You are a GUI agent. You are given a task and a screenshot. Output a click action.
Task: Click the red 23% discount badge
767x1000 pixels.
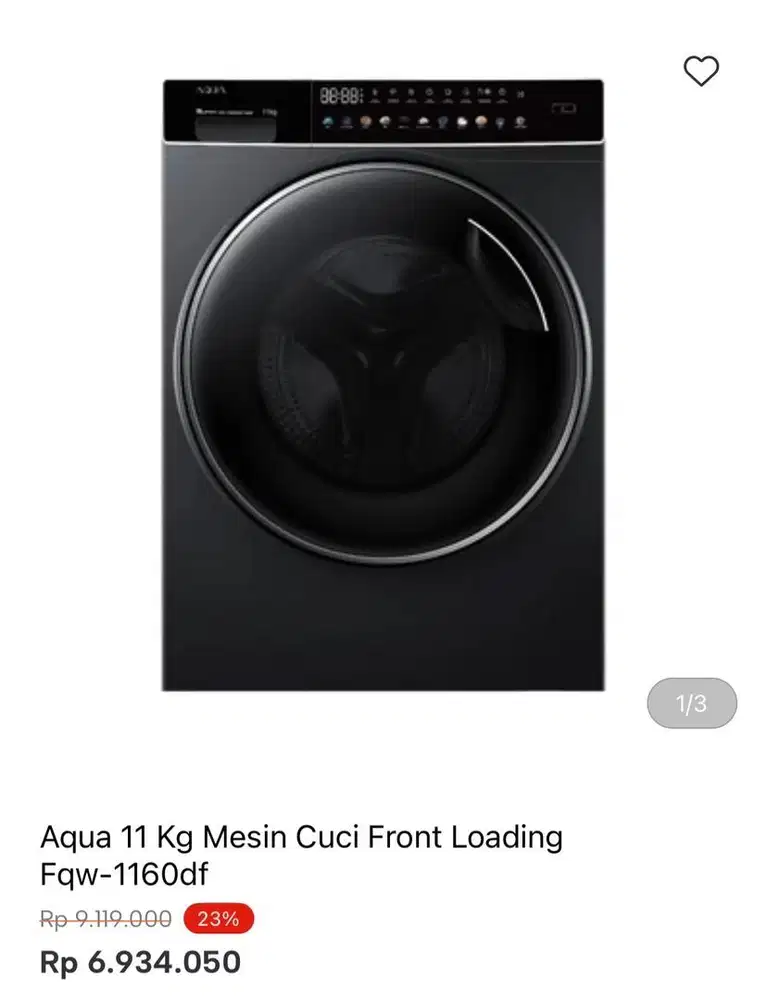219,916
